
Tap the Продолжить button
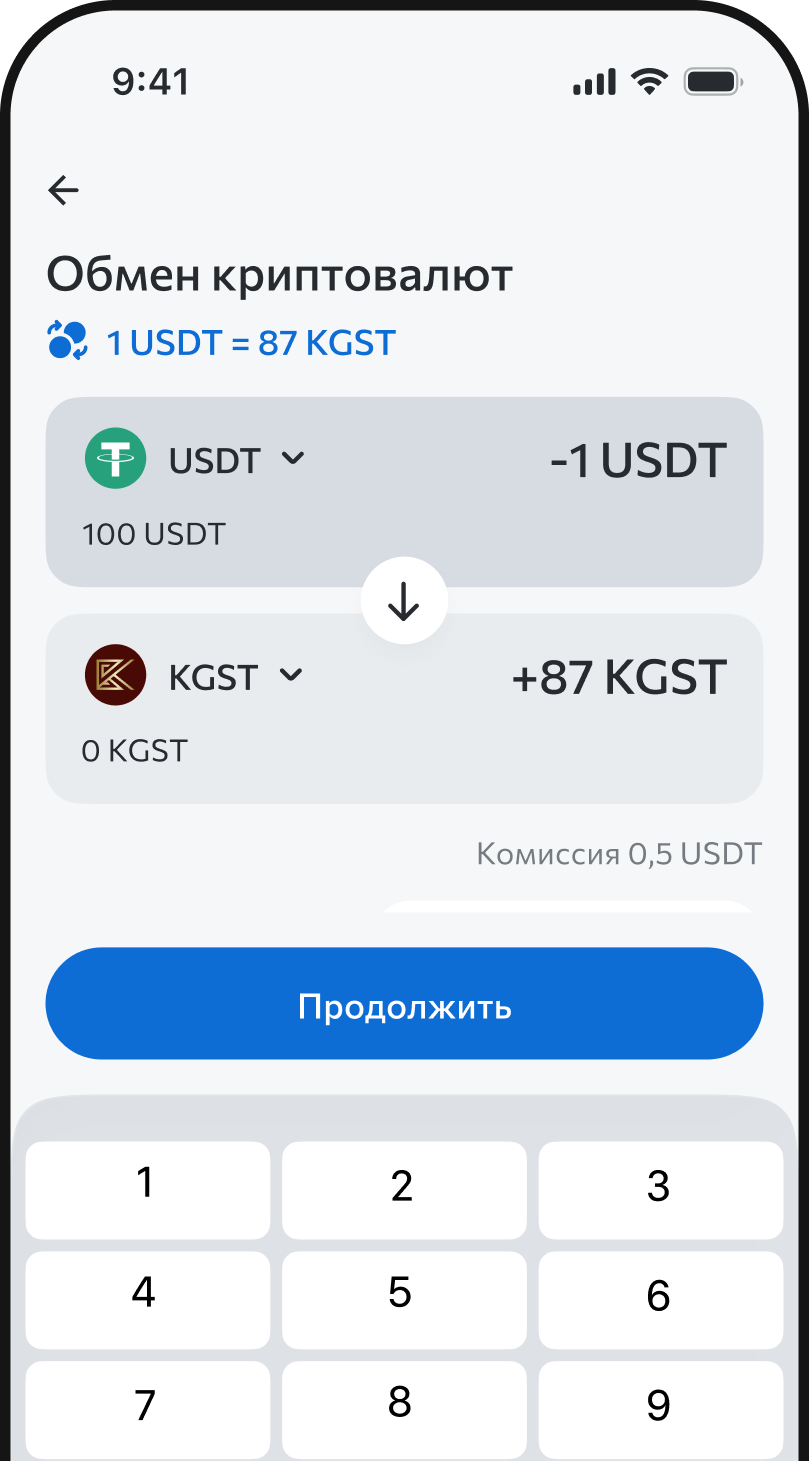404,1004
